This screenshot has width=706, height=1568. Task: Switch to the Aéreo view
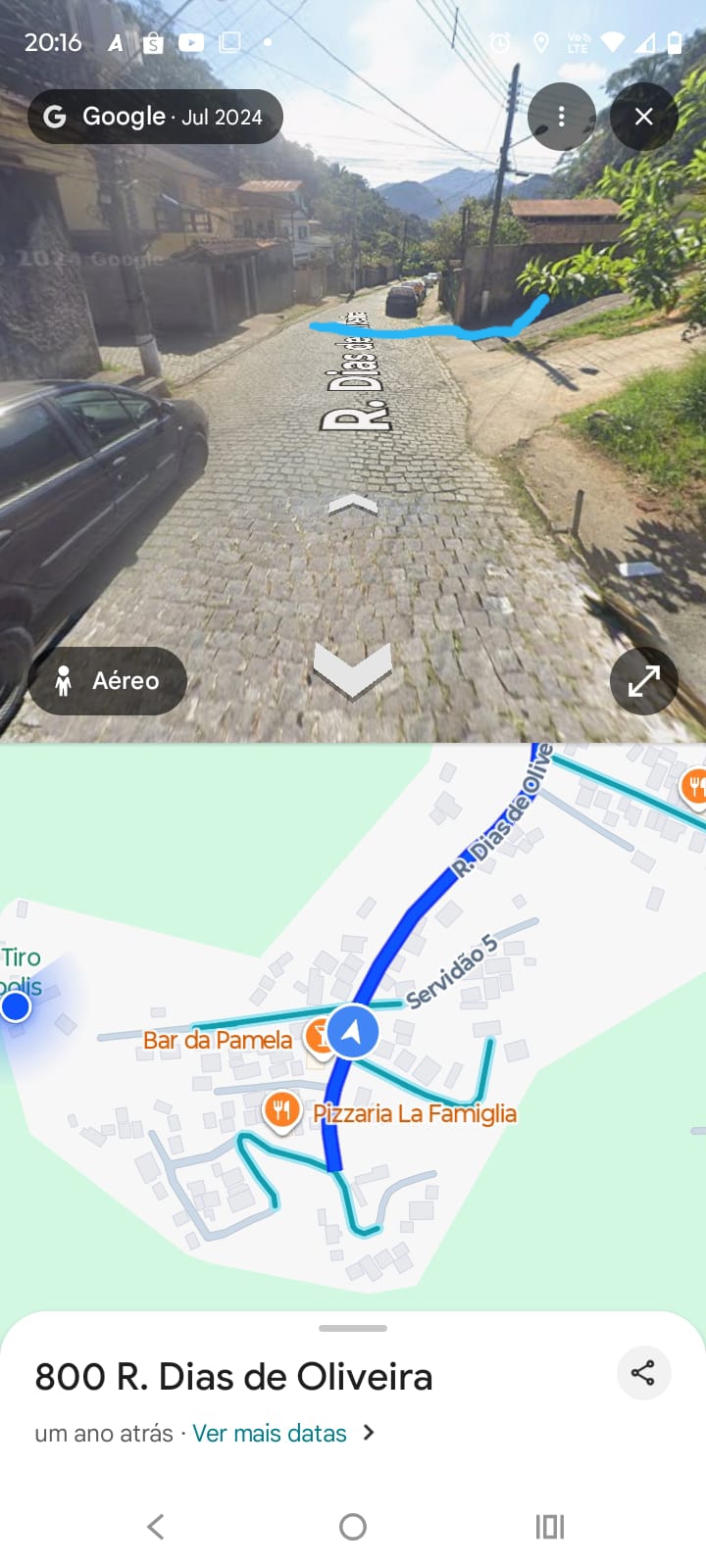pos(108,680)
